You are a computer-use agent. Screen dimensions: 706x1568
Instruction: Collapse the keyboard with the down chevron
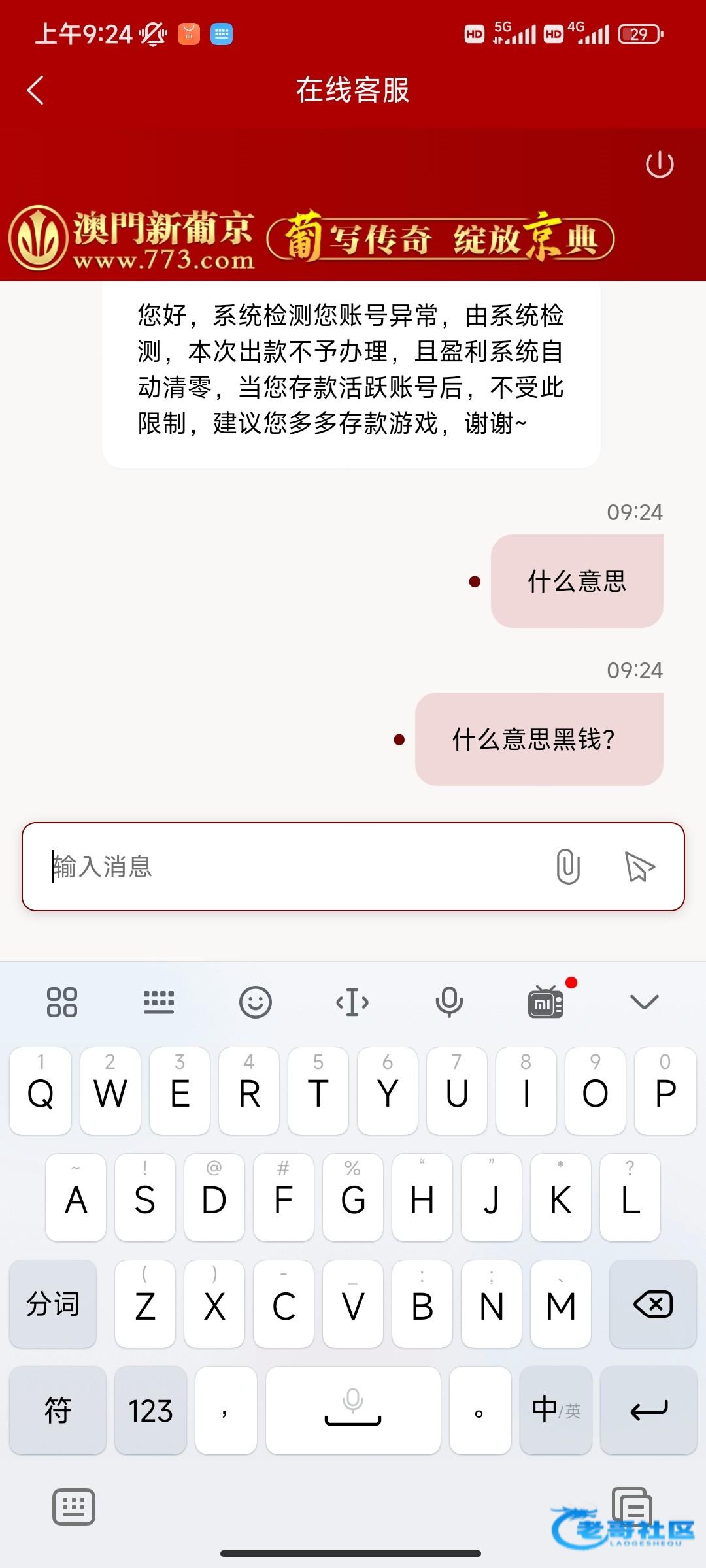[x=644, y=1002]
